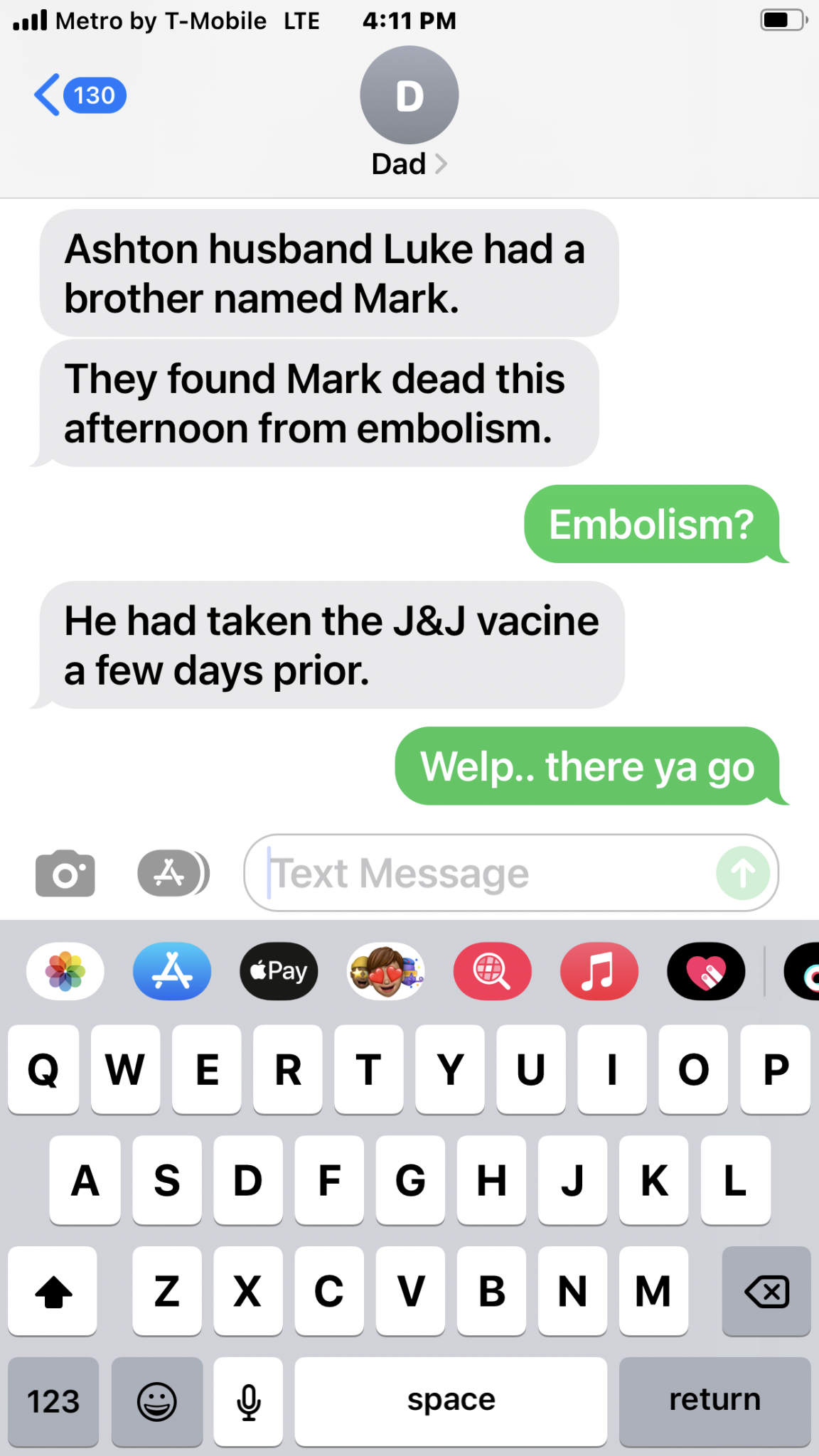Tap the backspace key

766,1291
